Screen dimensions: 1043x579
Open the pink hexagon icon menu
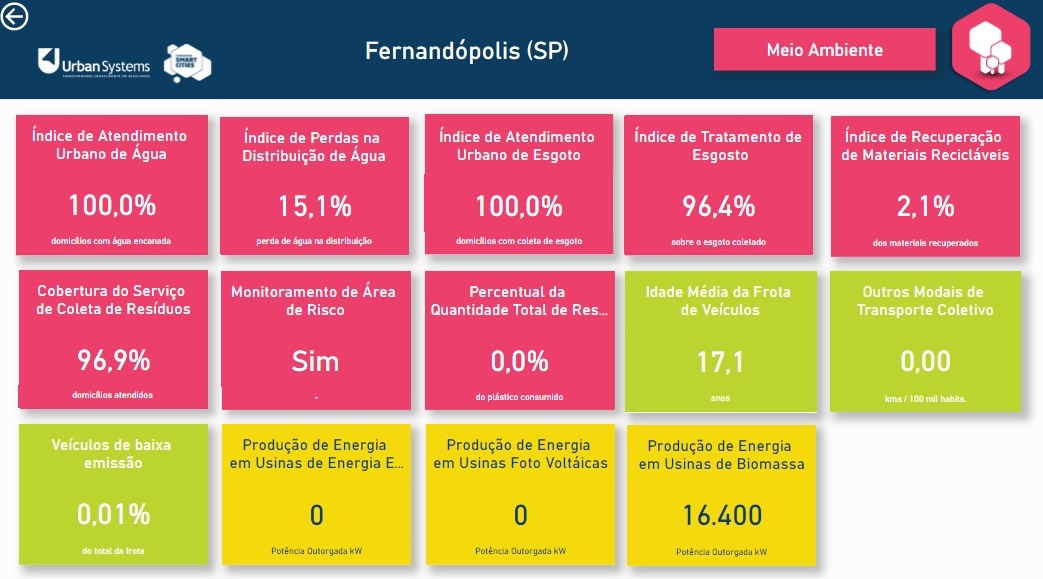[990, 47]
